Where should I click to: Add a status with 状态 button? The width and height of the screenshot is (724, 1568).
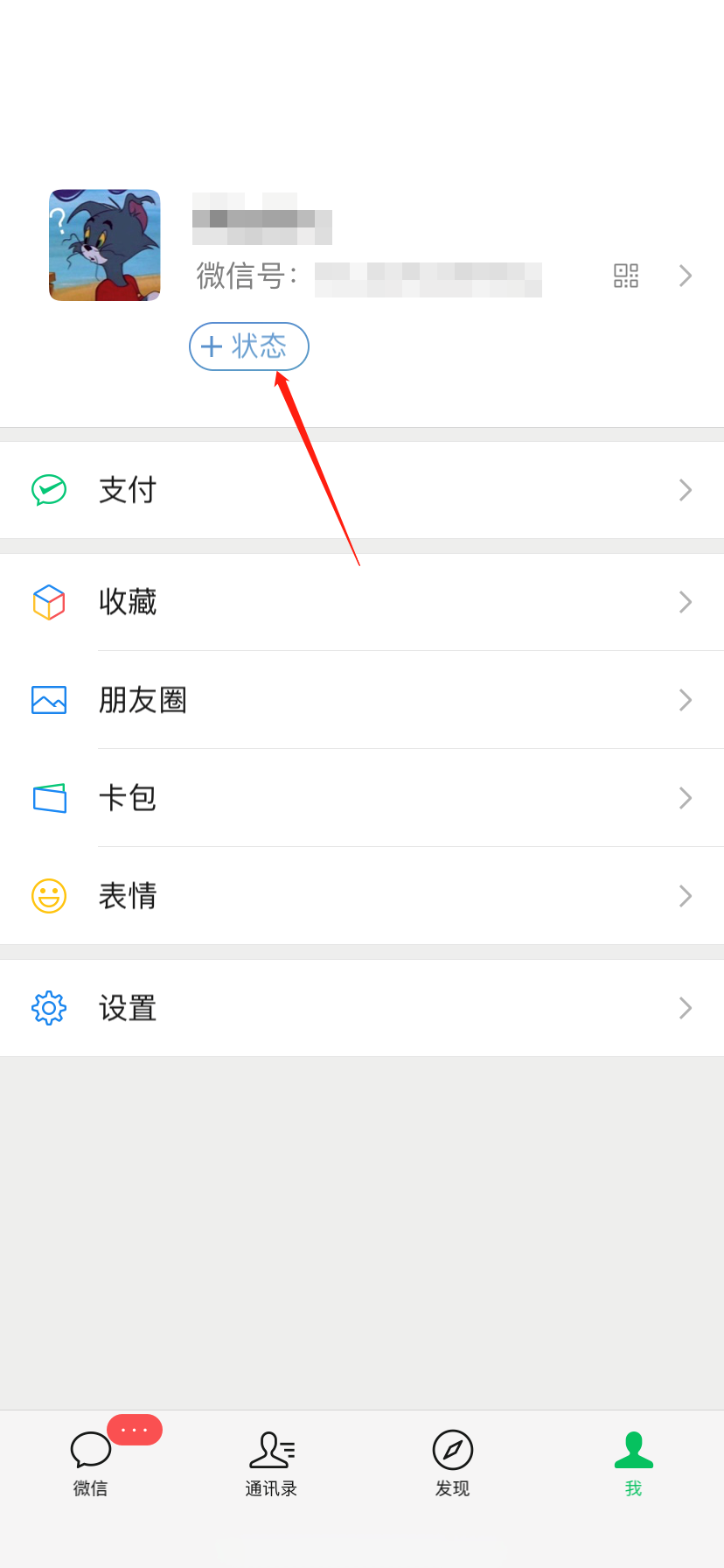249,346
